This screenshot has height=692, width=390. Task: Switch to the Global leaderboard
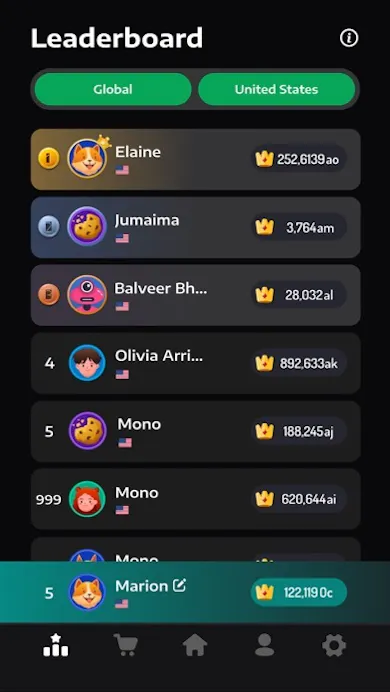(x=113, y=89)
